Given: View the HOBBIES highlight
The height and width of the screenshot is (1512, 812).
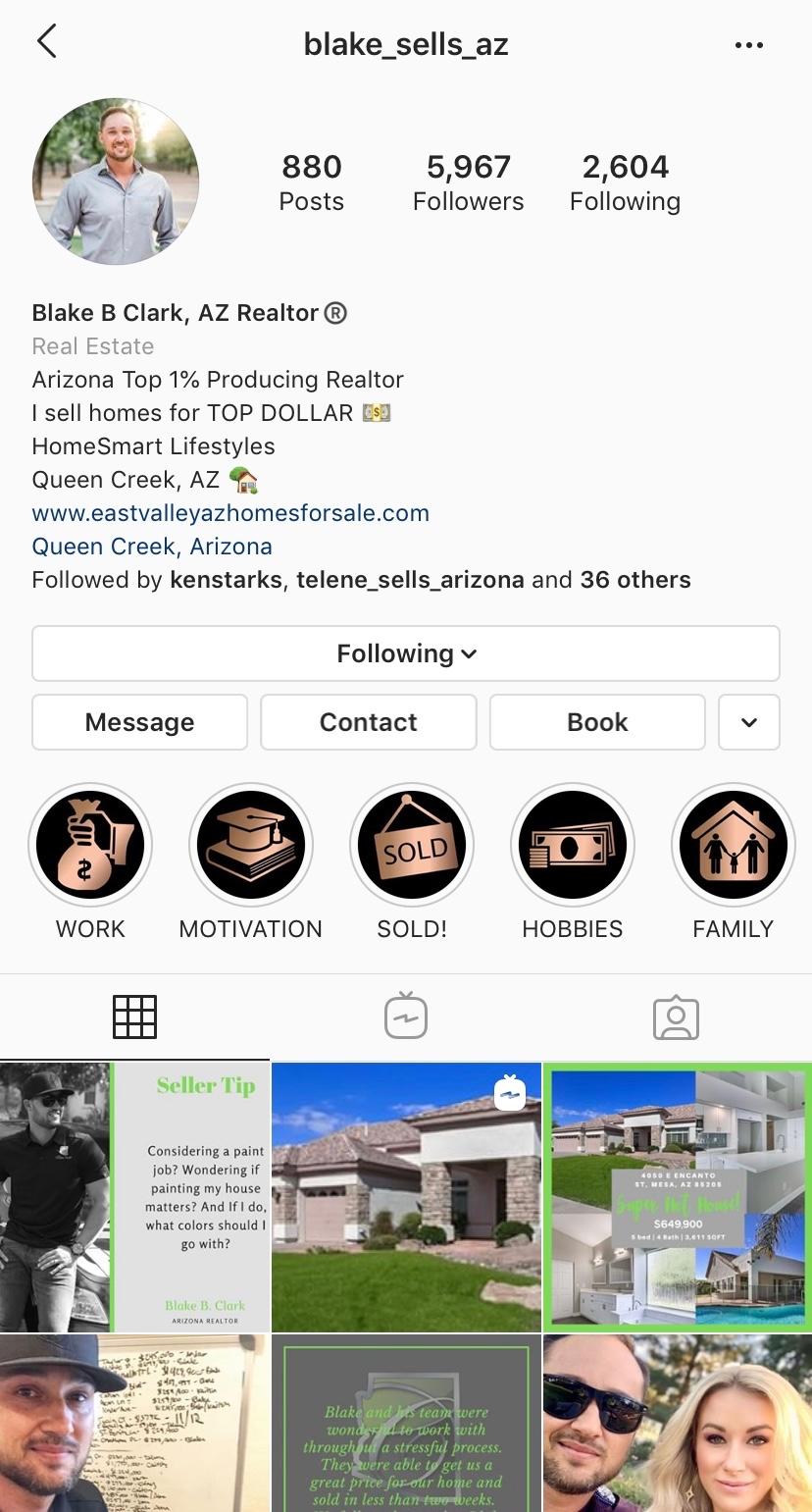Looking at the screenshot, I should 573,845.
